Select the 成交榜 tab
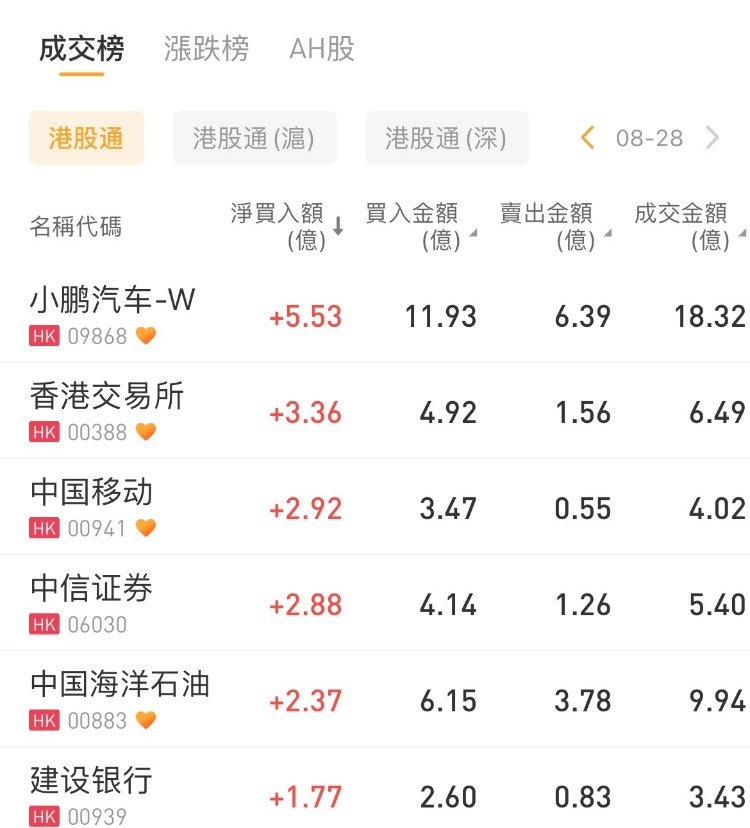Screen dimensions: 750x828 (x=81, y=49)
